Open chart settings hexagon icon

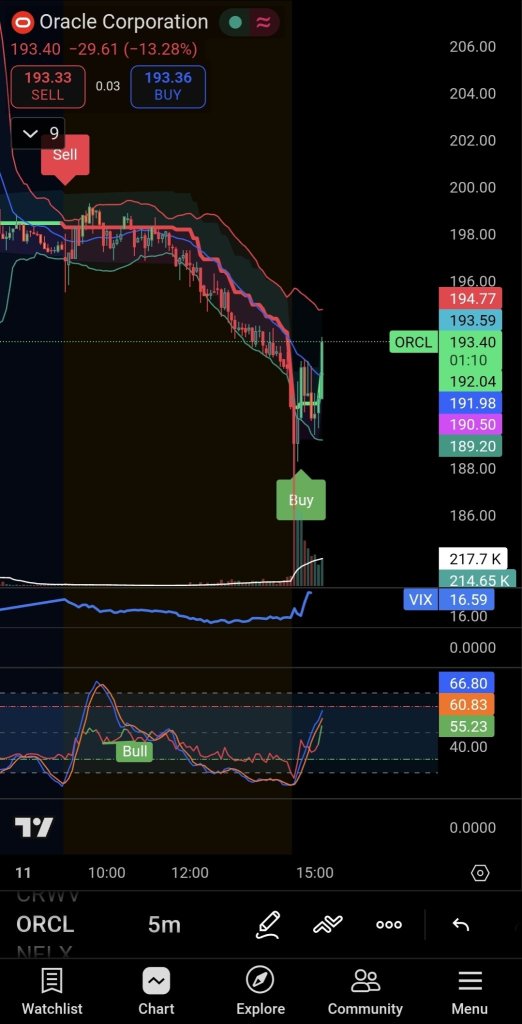480,873
